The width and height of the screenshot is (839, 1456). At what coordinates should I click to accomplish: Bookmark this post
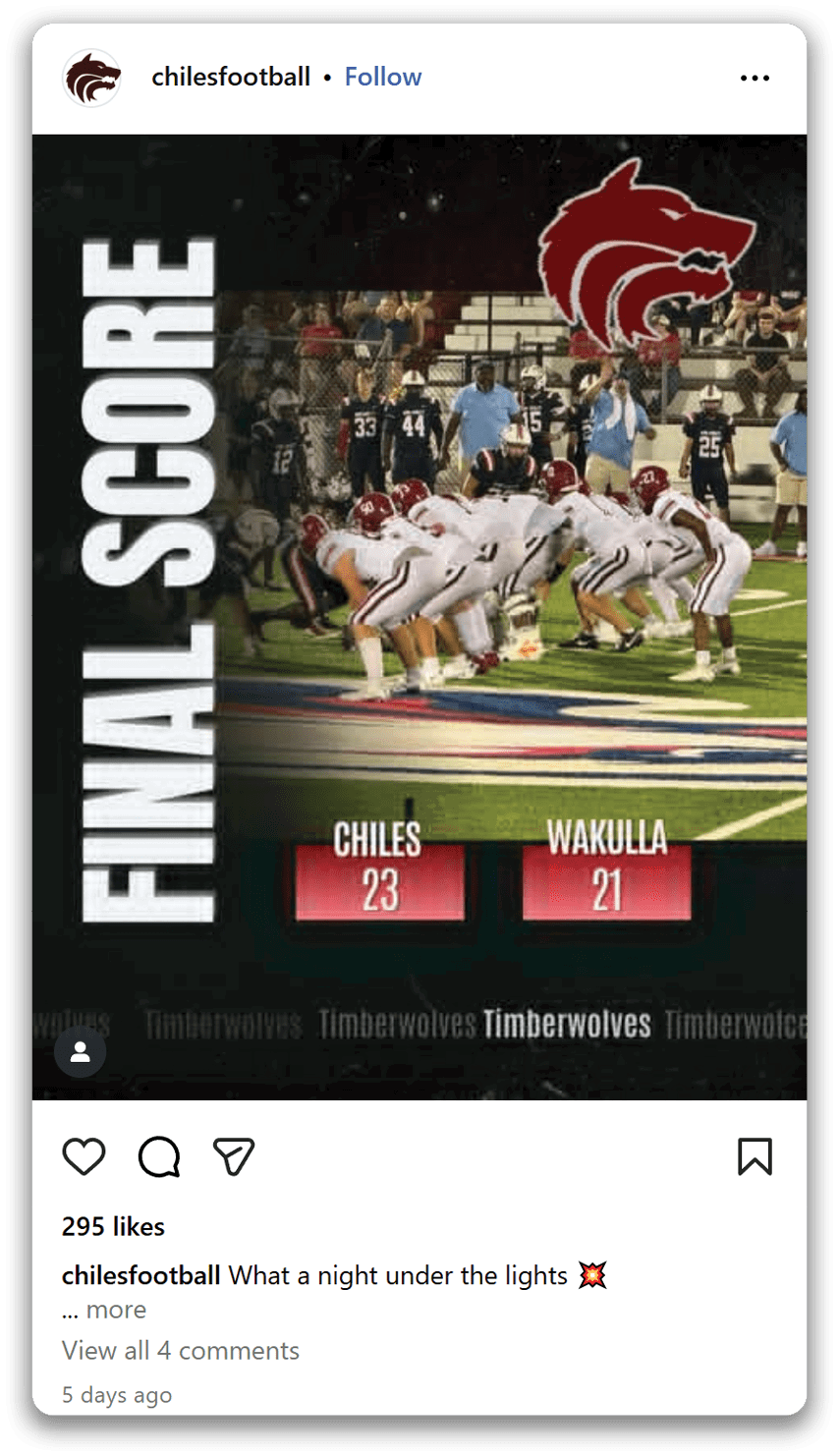[755, 1156]
